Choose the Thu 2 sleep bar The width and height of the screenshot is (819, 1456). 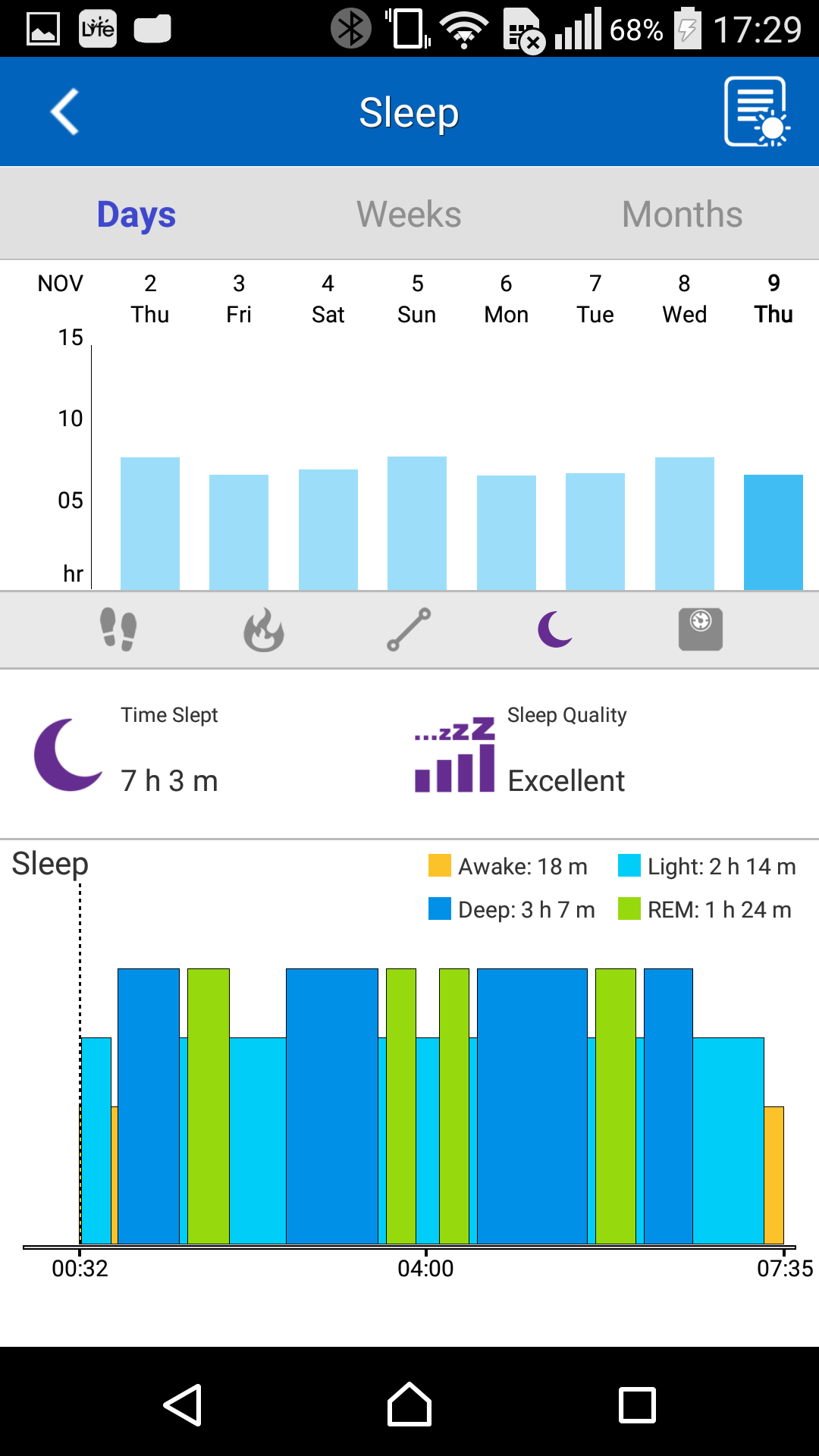click(150, 523)
